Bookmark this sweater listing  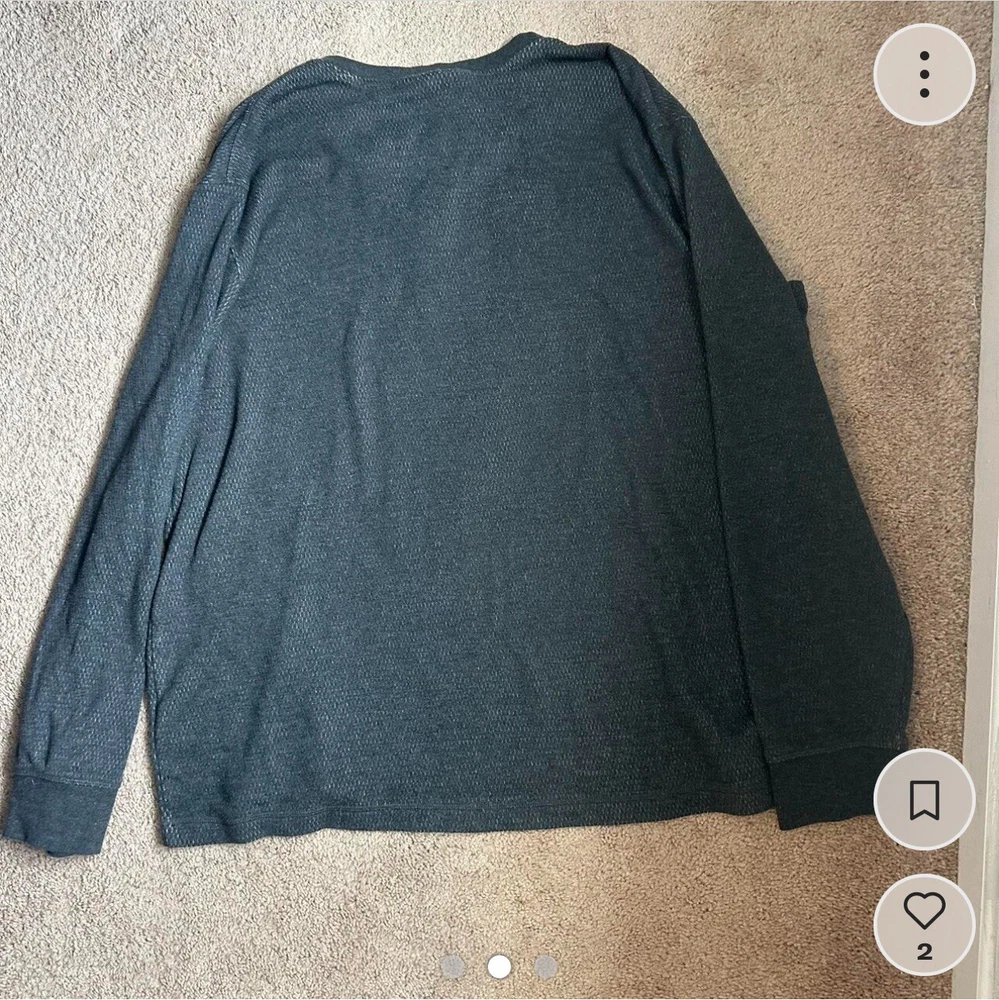(x=924, y=799)
